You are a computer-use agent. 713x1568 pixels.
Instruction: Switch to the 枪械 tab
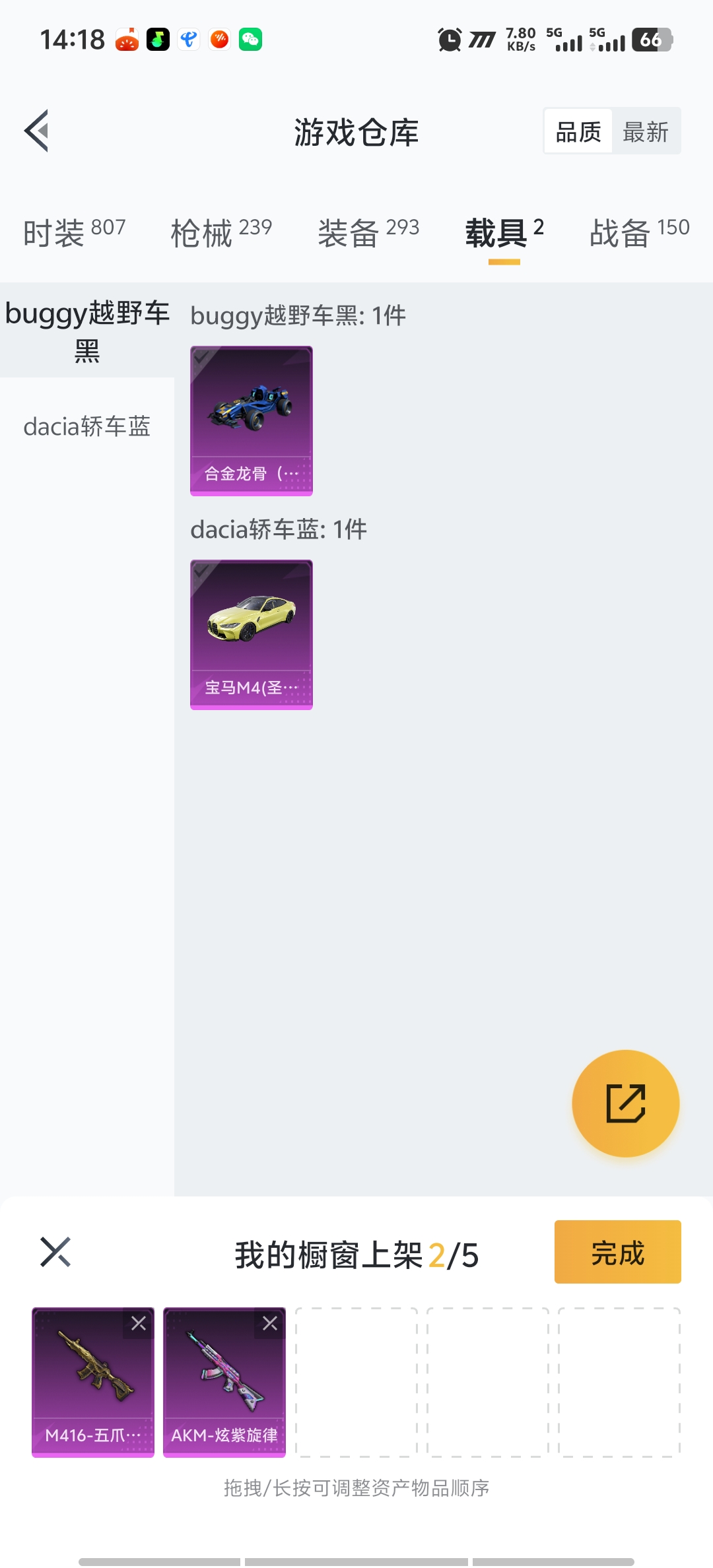(221, 232)
